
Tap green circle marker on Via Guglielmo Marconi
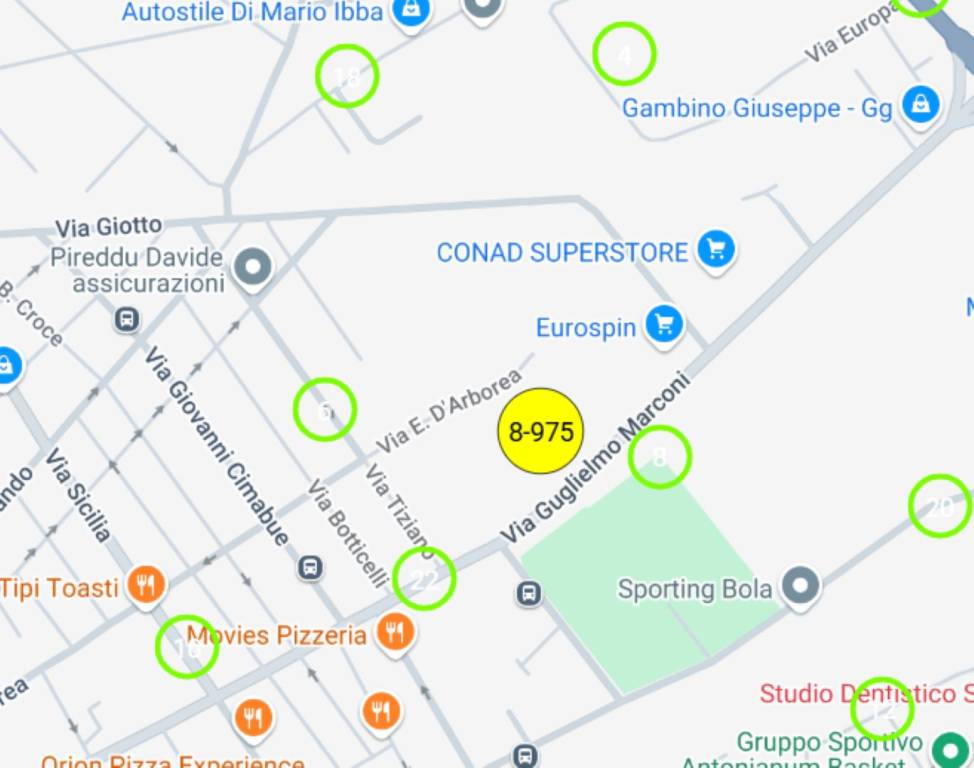tap(660, 457)
